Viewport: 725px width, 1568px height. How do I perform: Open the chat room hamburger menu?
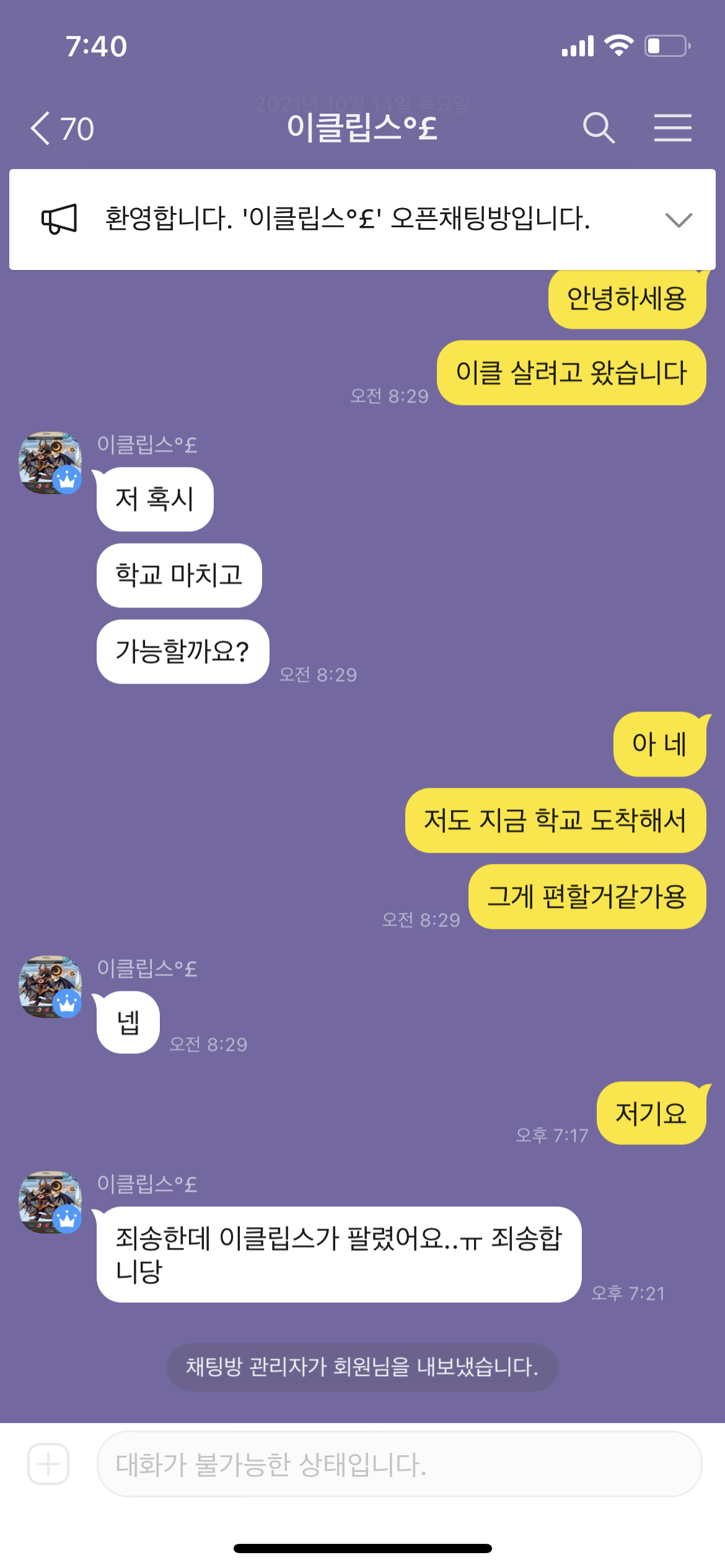click(x=672, y=129)
